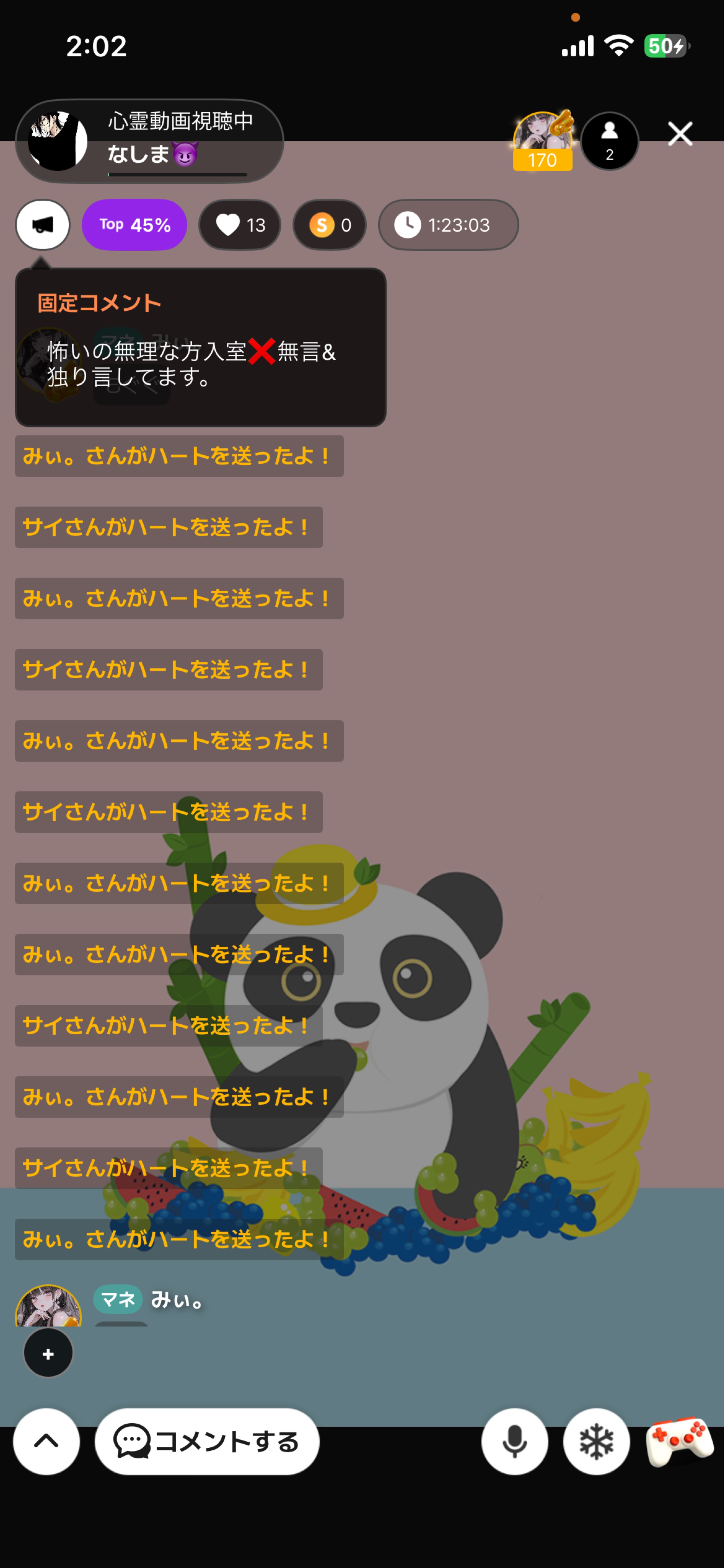The height and width of the screenshot is (1568, 724).
Task: Open the stream duration timer chip
Action: (x=448, y=225)
